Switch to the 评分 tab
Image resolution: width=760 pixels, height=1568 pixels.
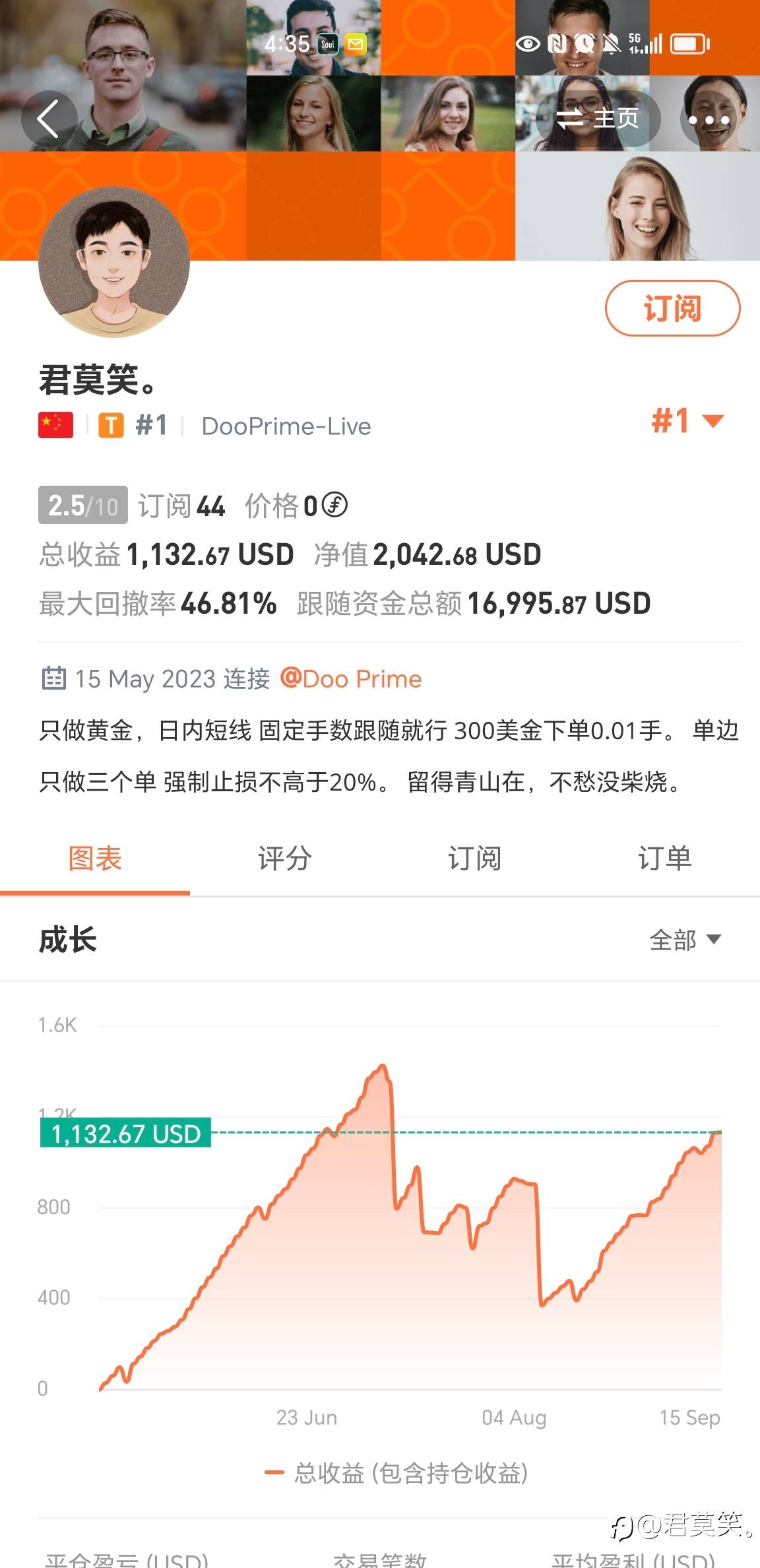coord(285,859)
